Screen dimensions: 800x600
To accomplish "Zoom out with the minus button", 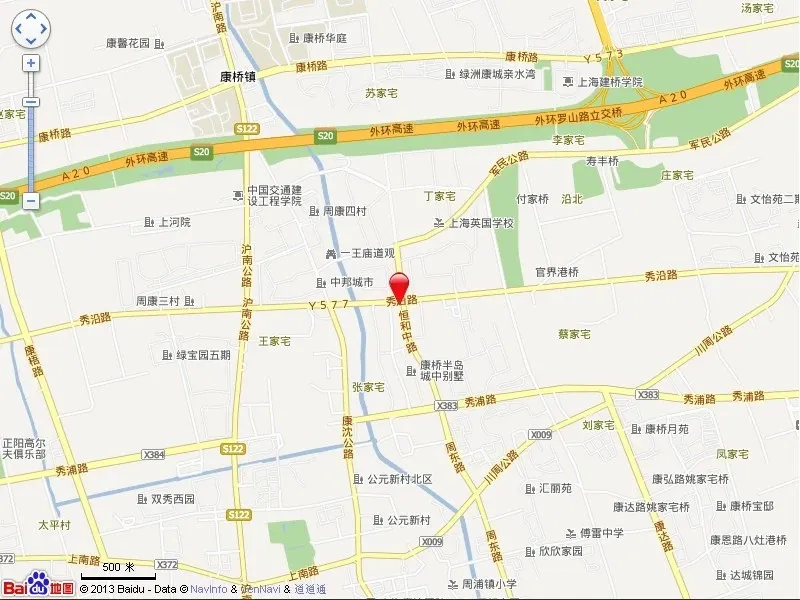I will (31, 201).
